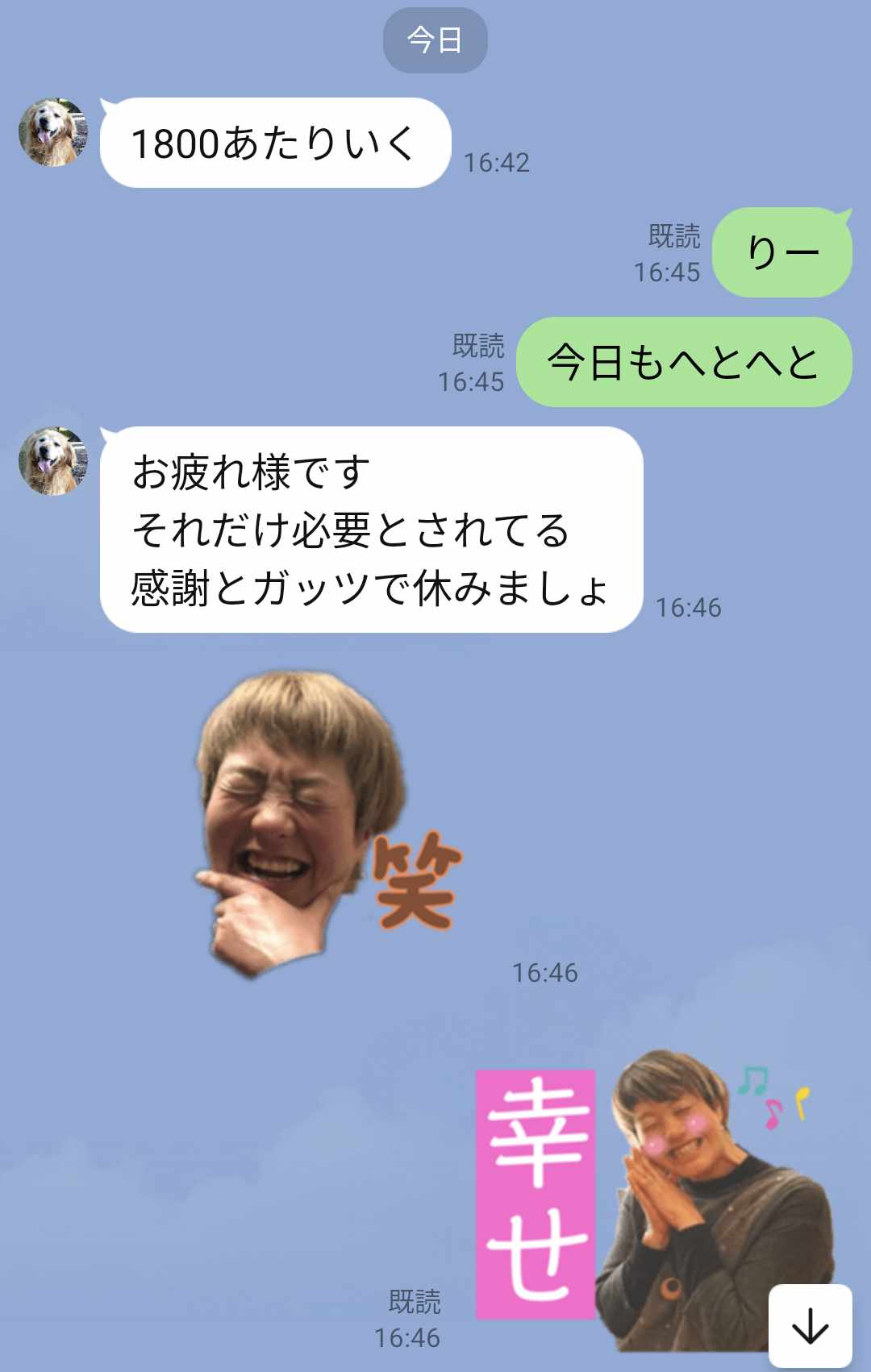Image resolution: width=871 pixels, height=1372 pixels.
Task: Expand the お疲れ様です multi-line message
Action: [x=371, y=528]
